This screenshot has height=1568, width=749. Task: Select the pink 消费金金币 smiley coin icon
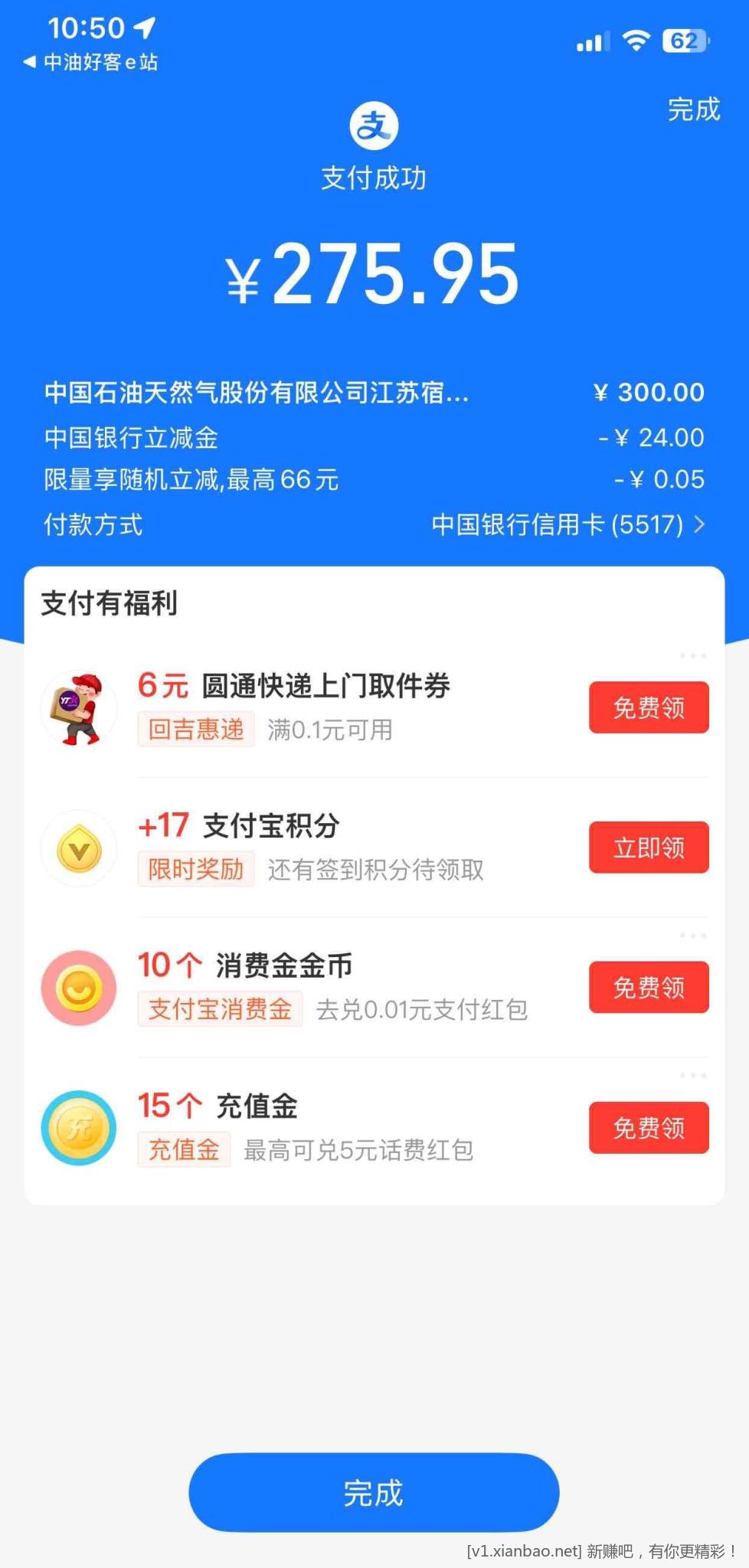pyautogui.click(x=79, y=988)
